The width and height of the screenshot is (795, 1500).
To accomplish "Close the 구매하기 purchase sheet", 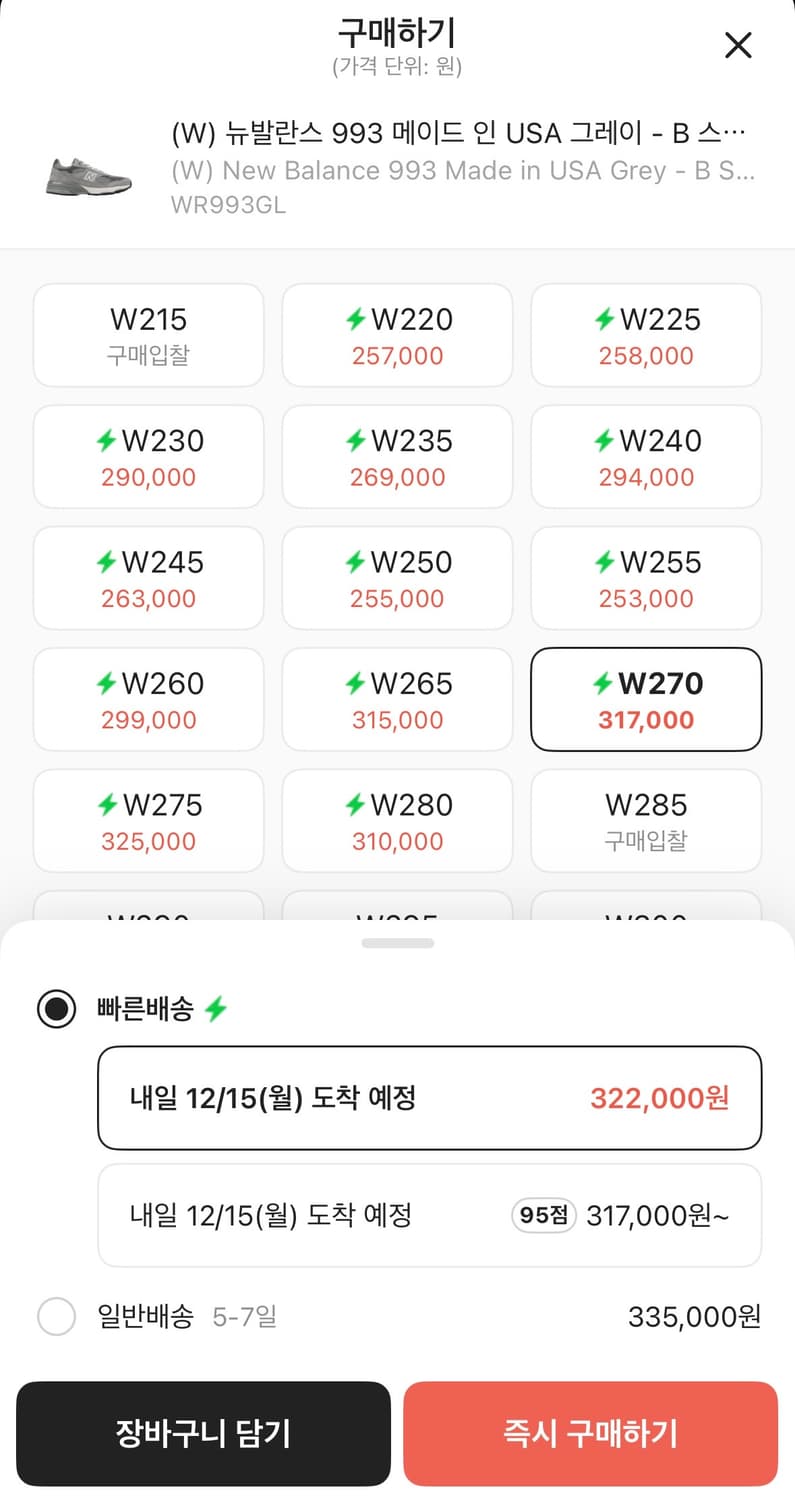I will click(738, 45).
